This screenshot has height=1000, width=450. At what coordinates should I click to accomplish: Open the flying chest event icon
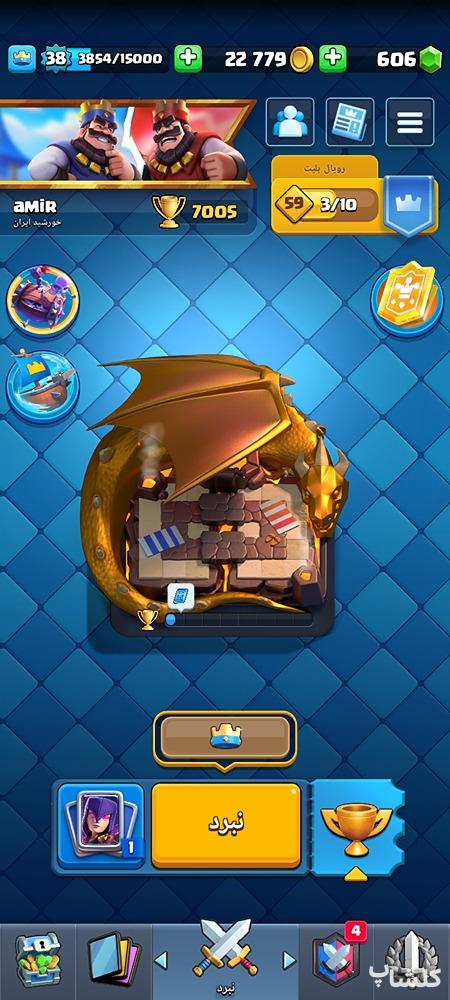tap(43, 300)
